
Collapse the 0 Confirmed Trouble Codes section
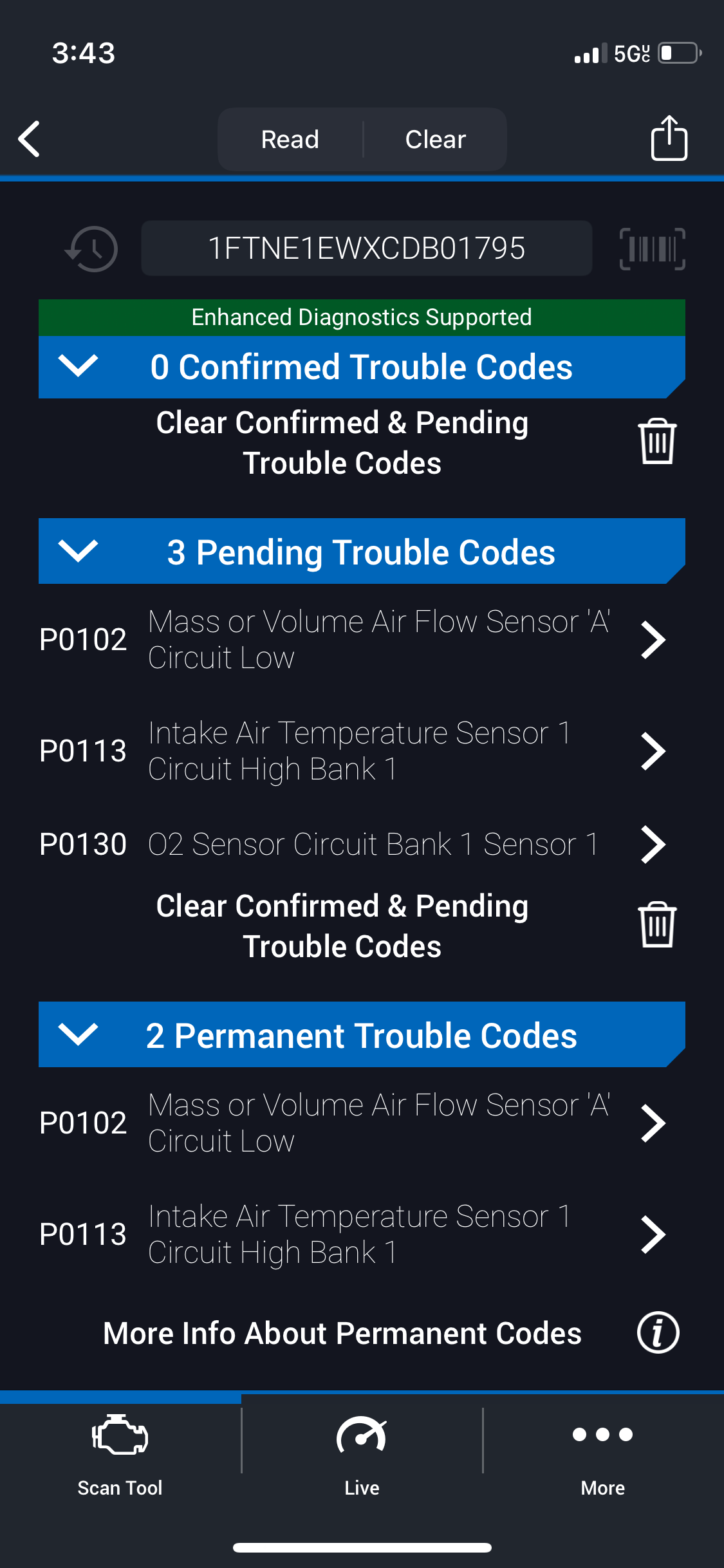tap(362, 367)
